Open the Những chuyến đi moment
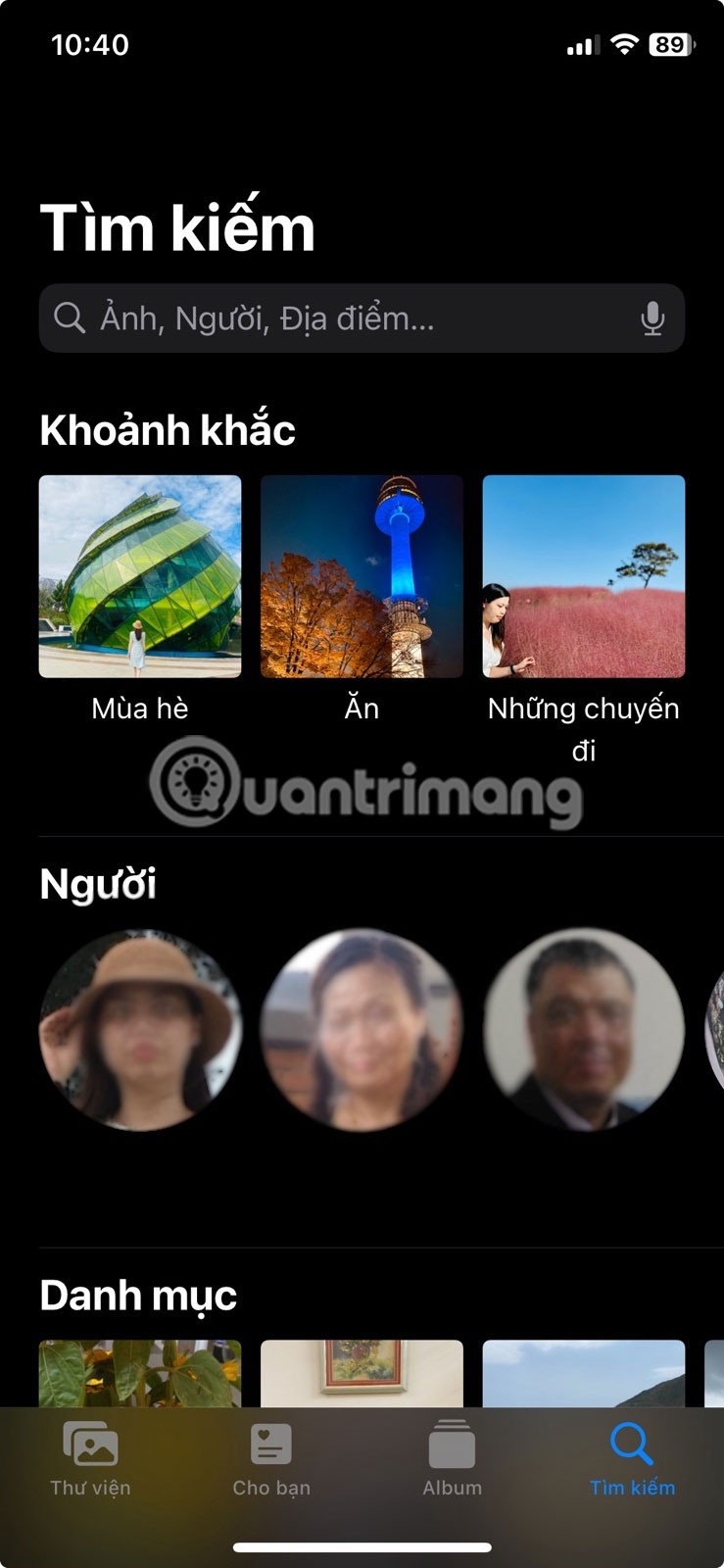The image size is (724, 1568). 584,577
